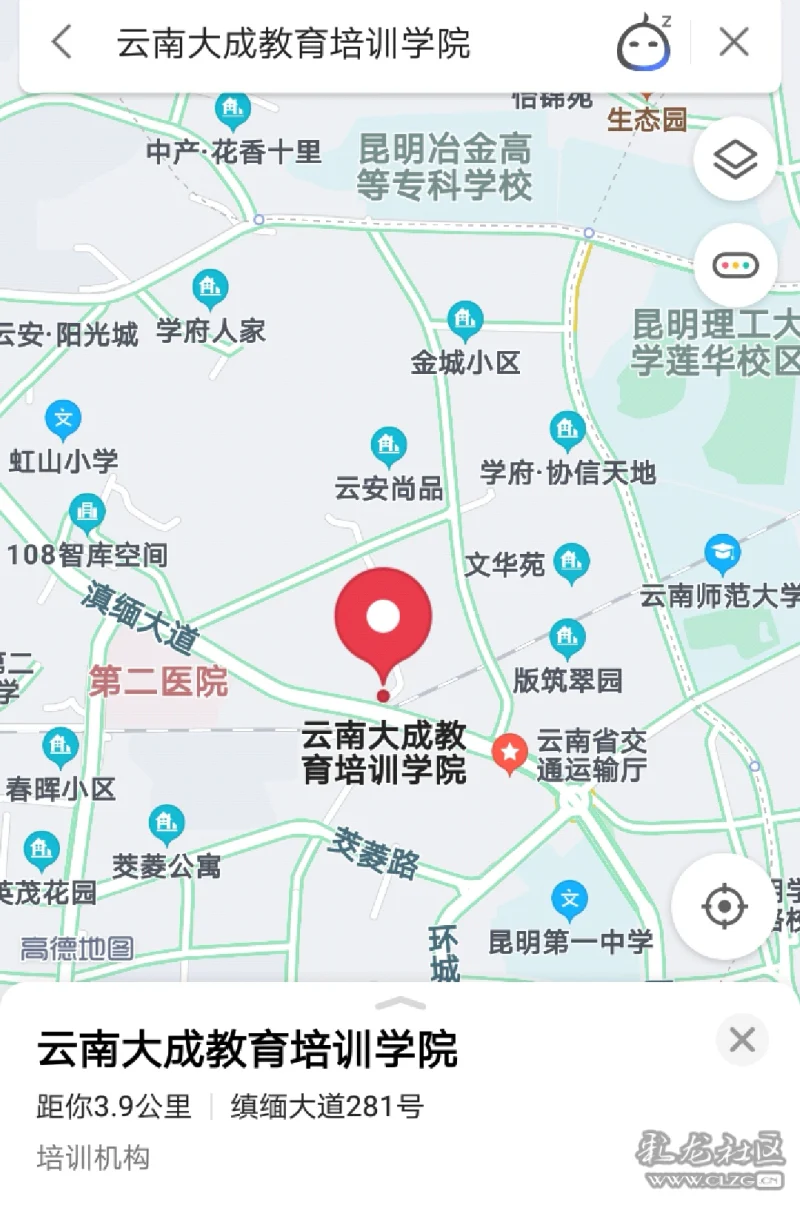The height and width of the screenshot is (1205, 800).
Task: Open the voice assistant robot icon
Action: 644,43
